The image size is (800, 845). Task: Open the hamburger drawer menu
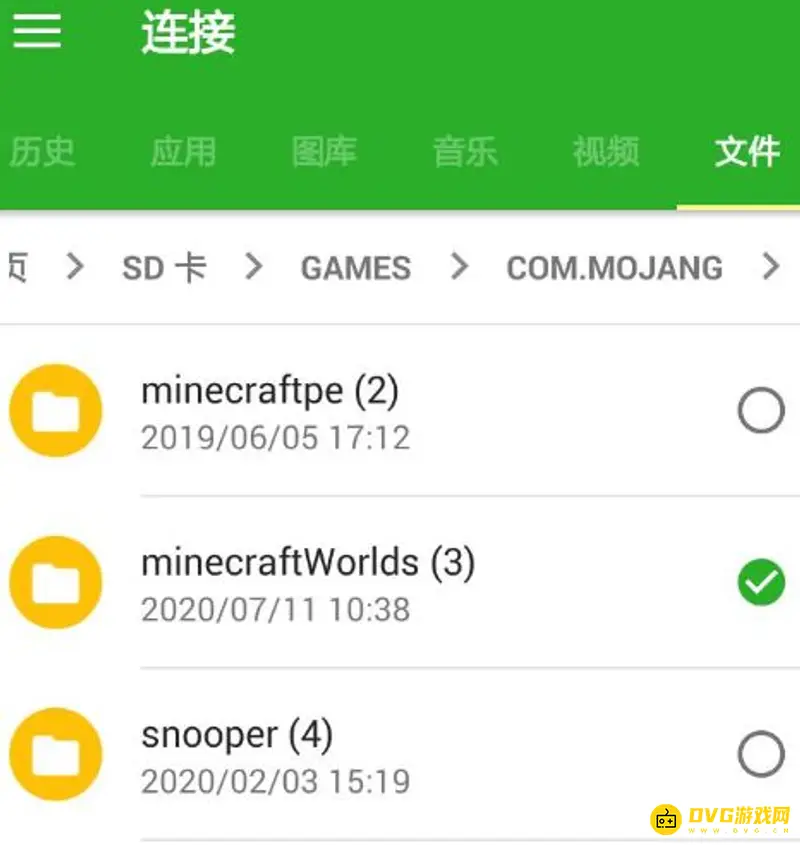point(37,31)
